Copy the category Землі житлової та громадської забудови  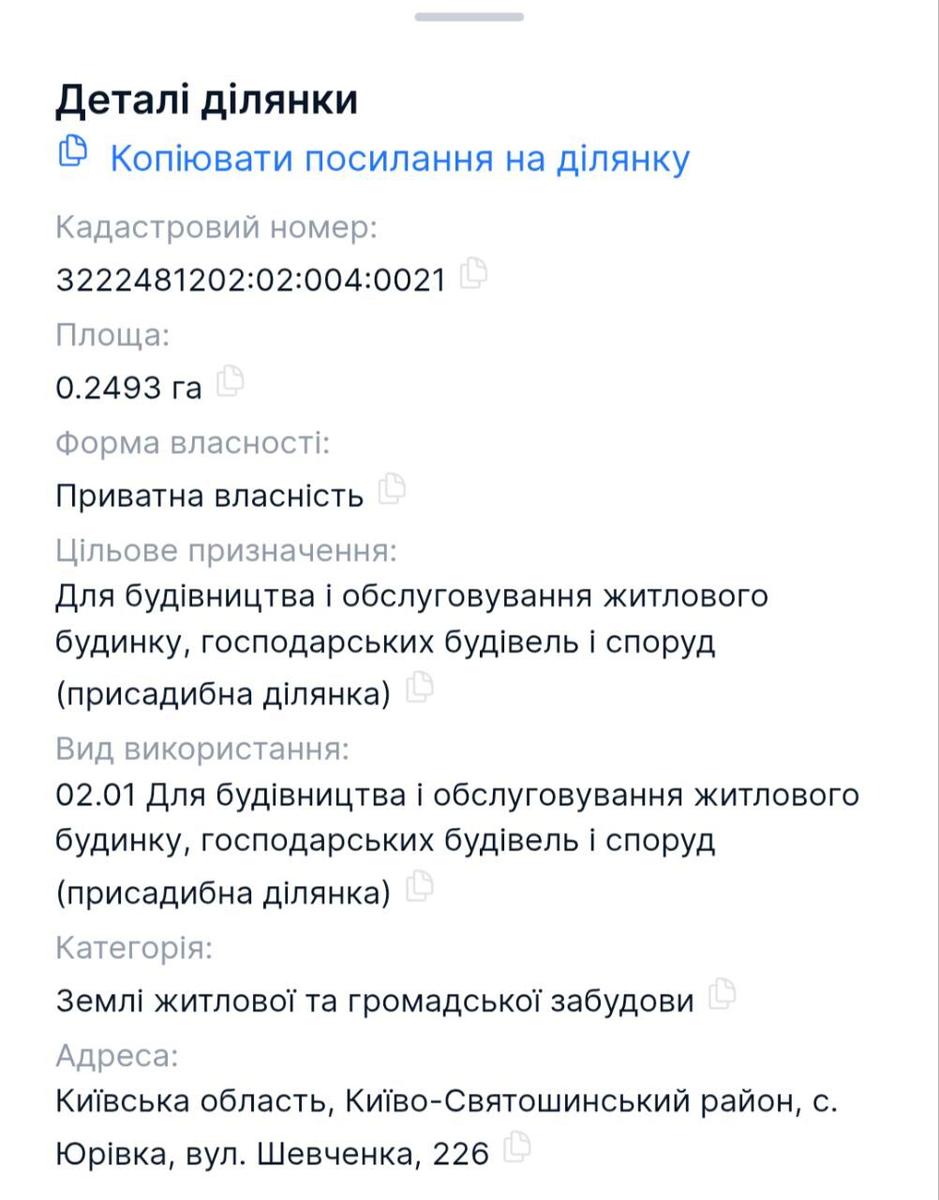[x=722, y=995]
